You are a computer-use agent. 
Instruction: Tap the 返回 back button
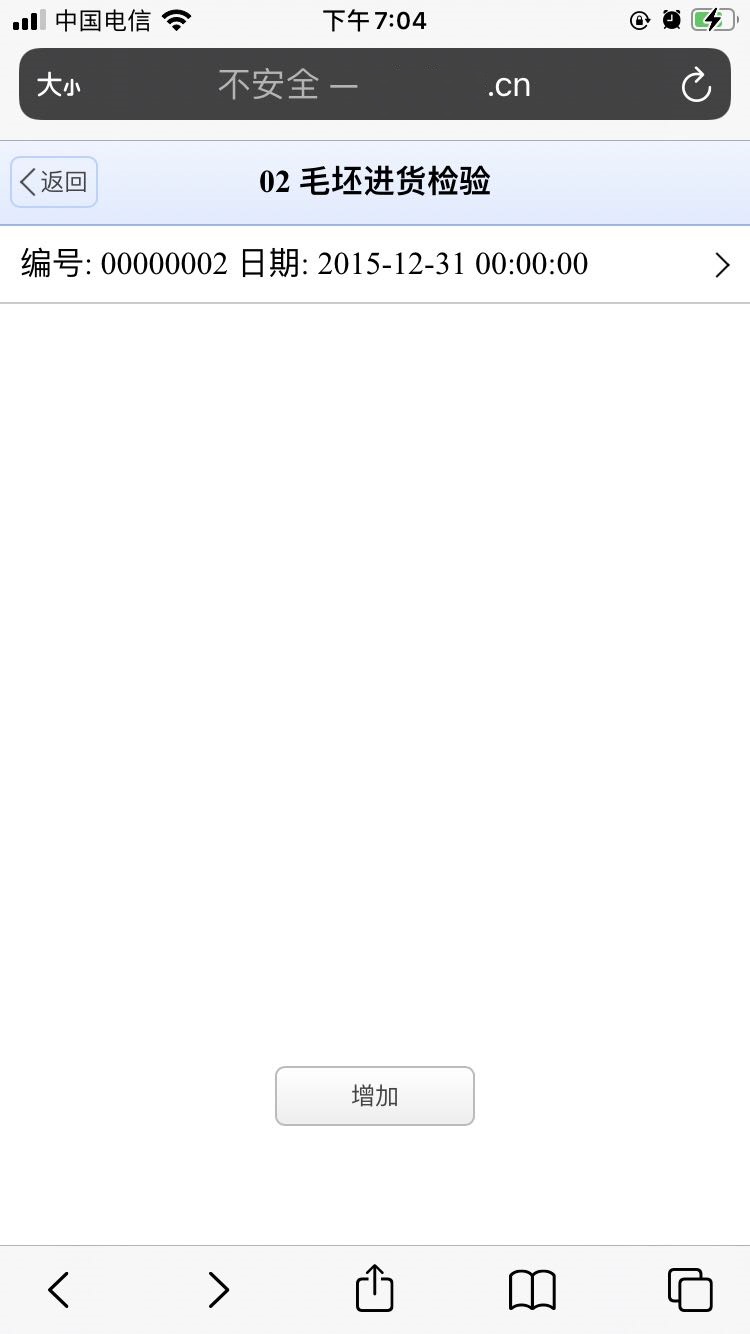point(54,182)
